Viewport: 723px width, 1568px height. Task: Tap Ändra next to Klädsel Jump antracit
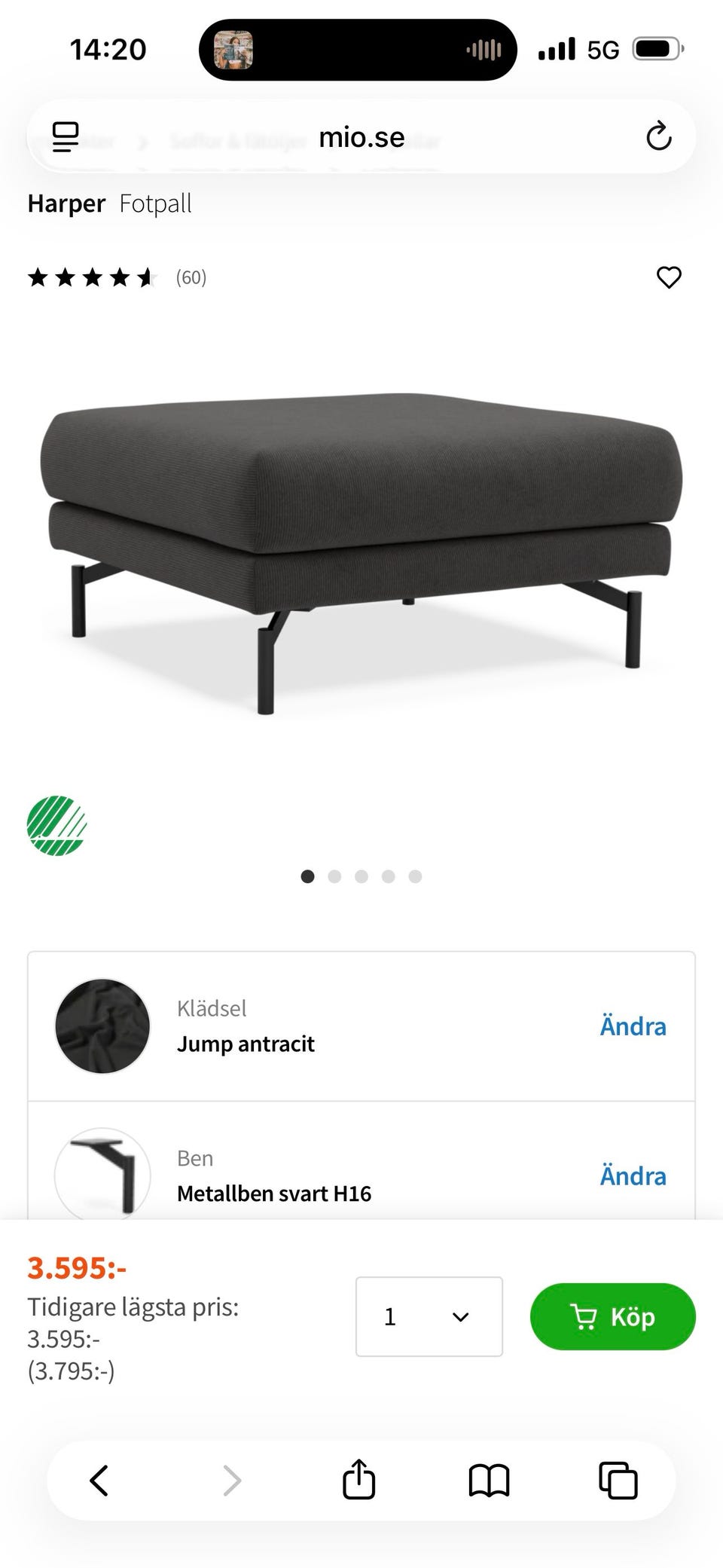(633, 1025)
